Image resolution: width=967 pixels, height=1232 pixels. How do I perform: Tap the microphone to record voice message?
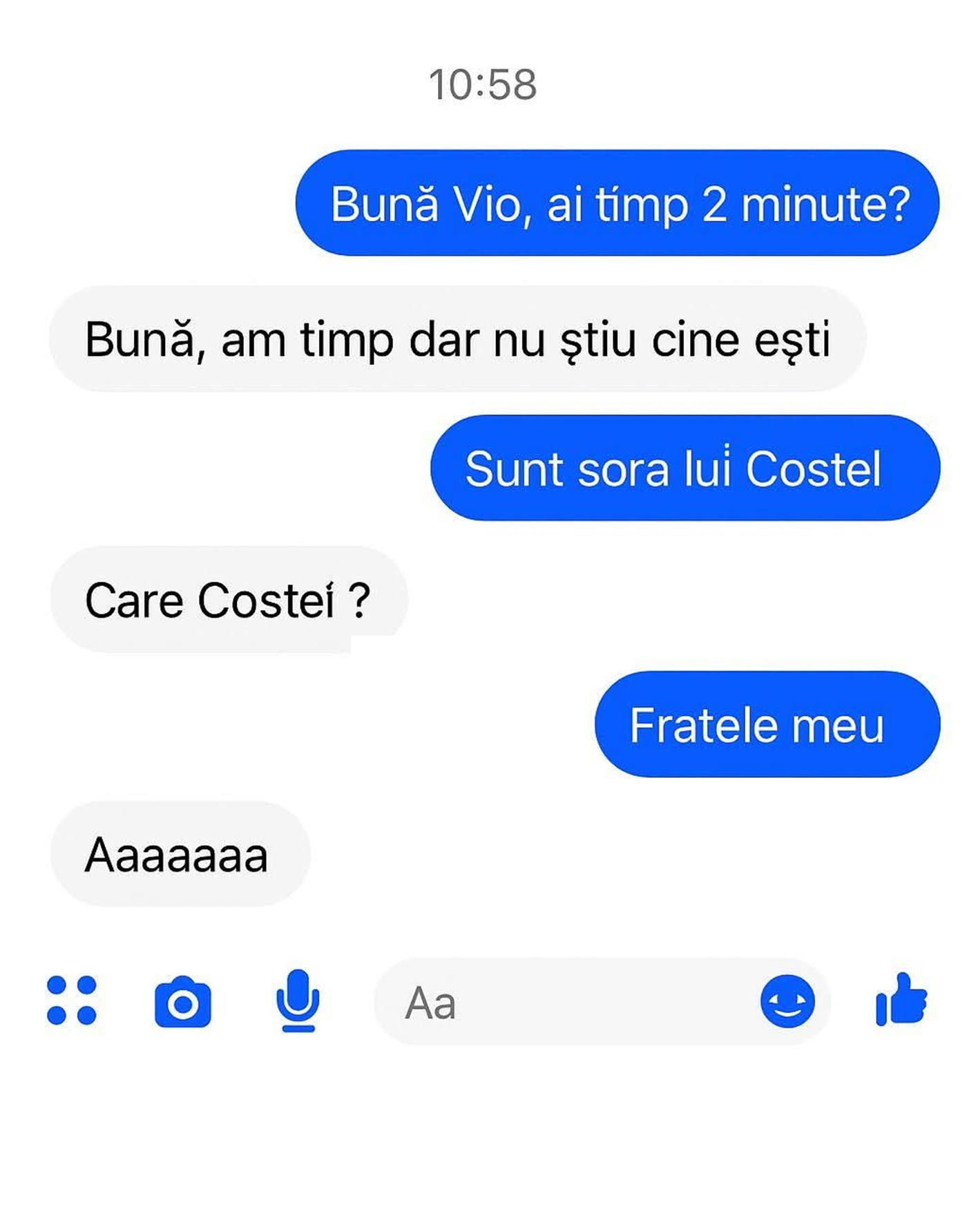(298, 1001)
